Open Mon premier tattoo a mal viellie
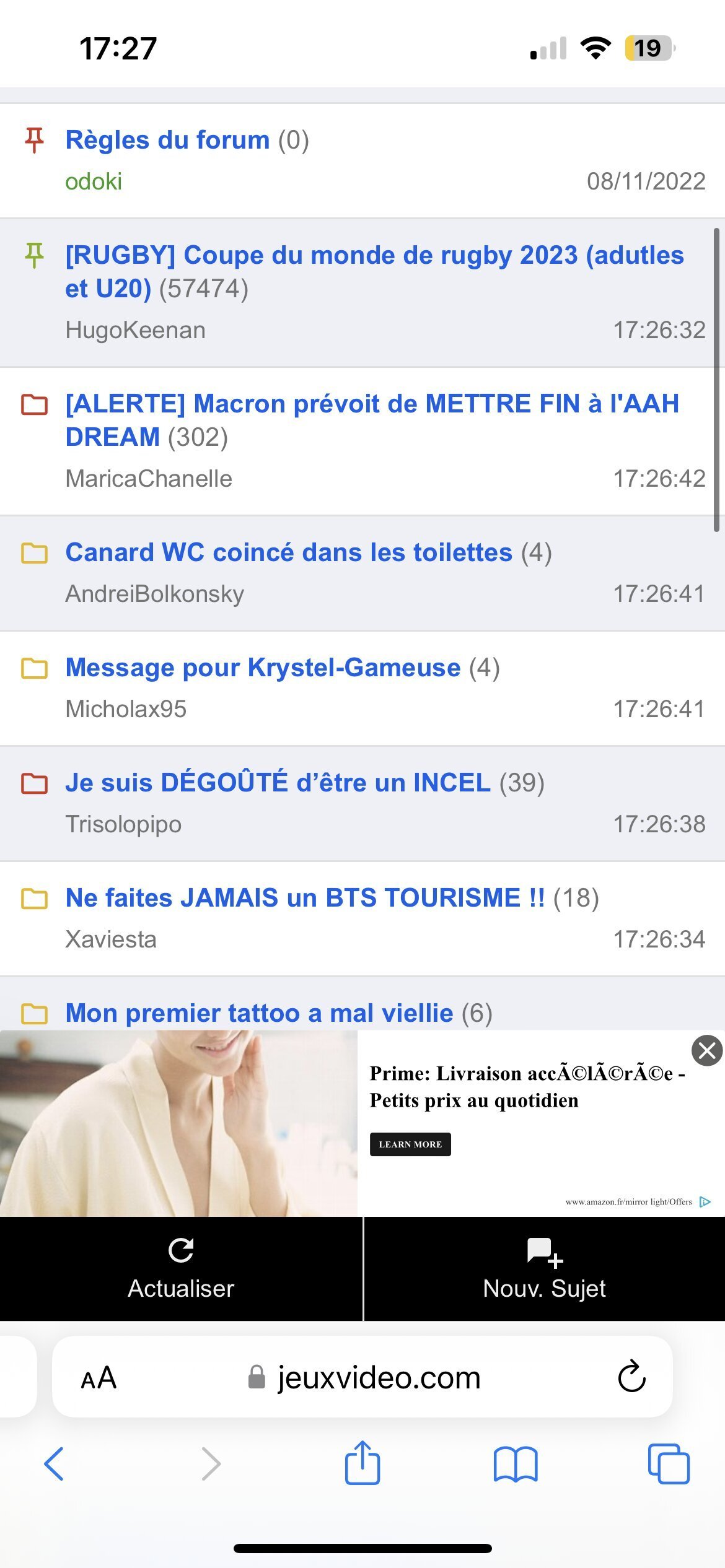This screenshot has height=1568, width=725. pyautogui.click(x=259, y=1013)
